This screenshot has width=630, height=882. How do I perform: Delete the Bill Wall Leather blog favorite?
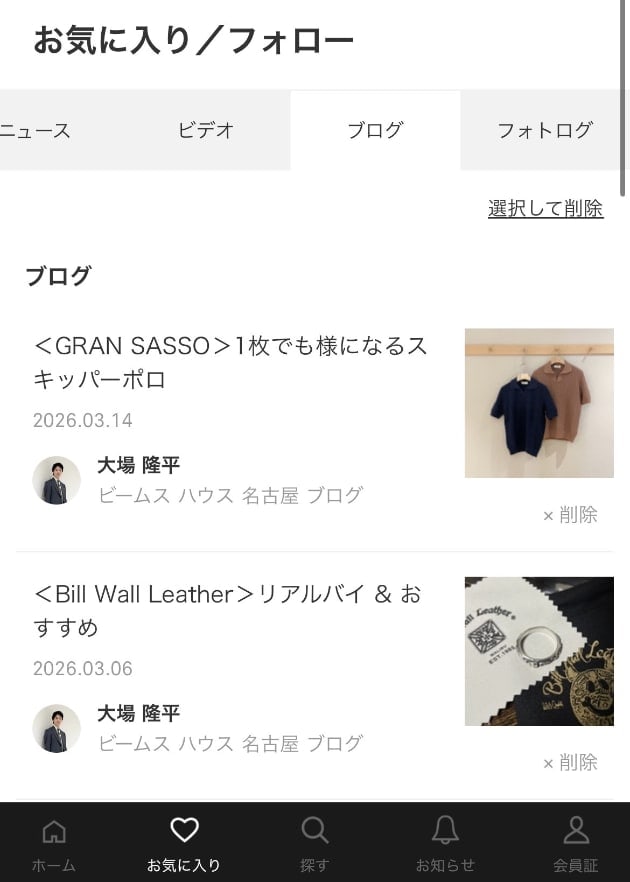(x=570, y=763)
